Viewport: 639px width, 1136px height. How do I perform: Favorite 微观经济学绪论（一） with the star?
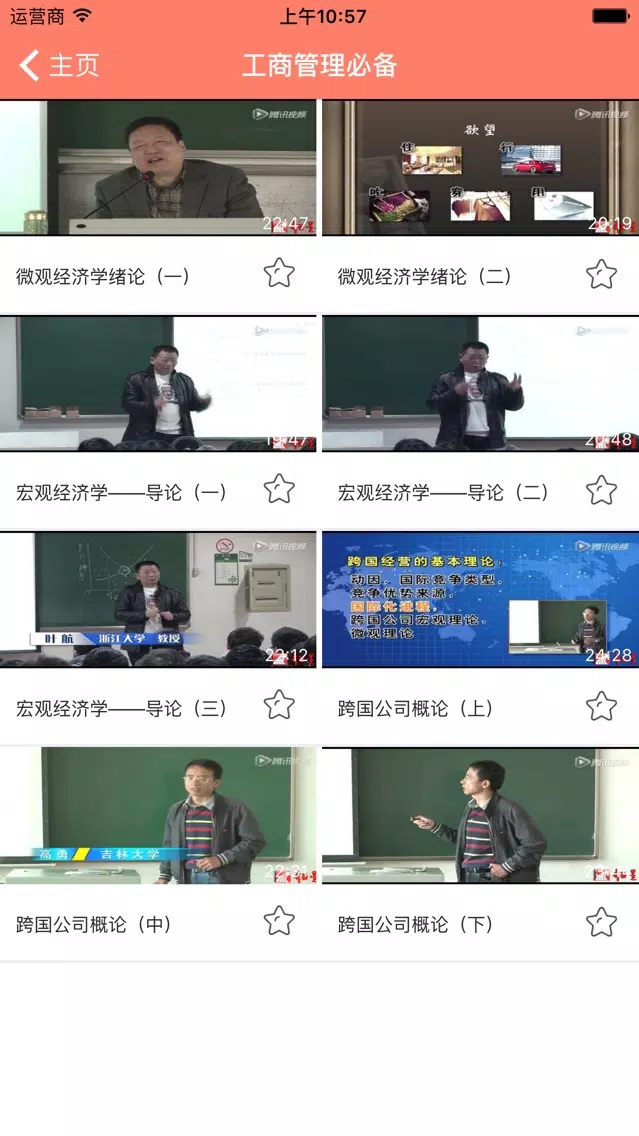pyautogui.click(x=279, y=273)
